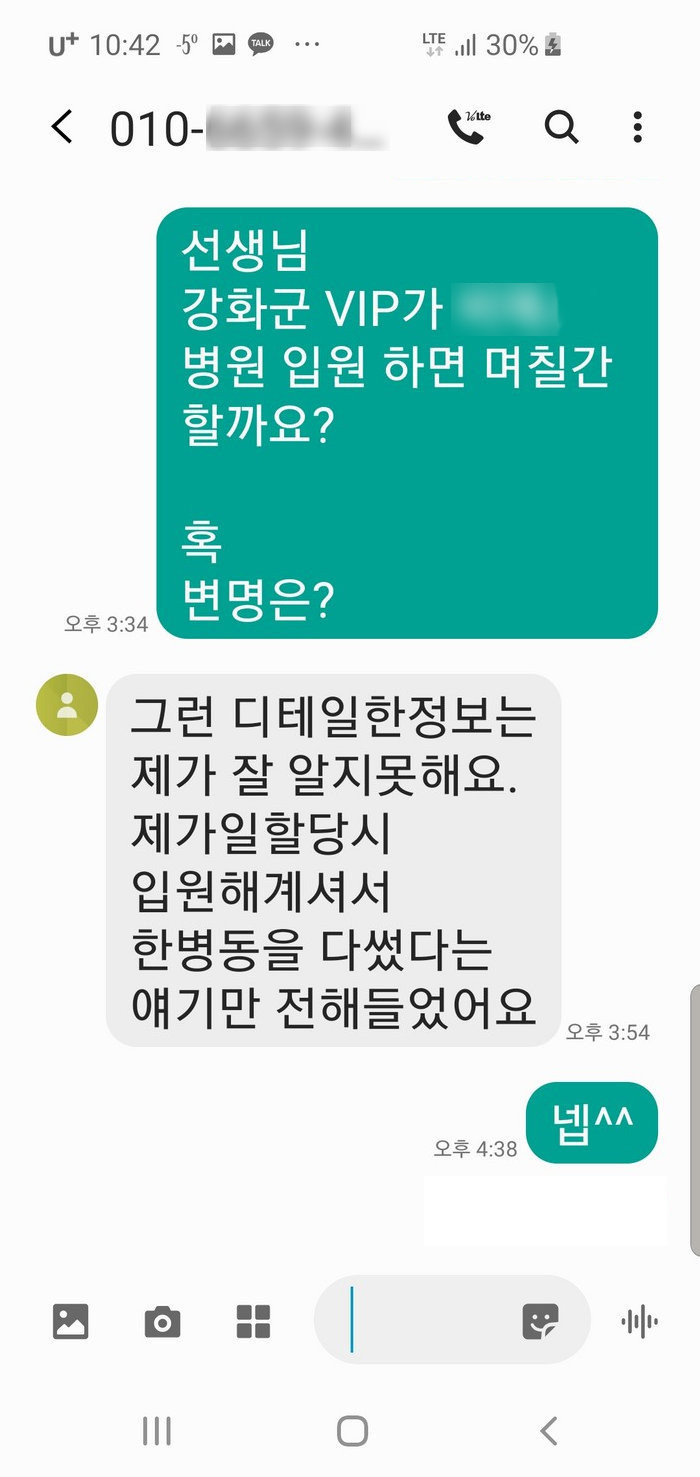Open the camera to take a photo

[162, 1322]
